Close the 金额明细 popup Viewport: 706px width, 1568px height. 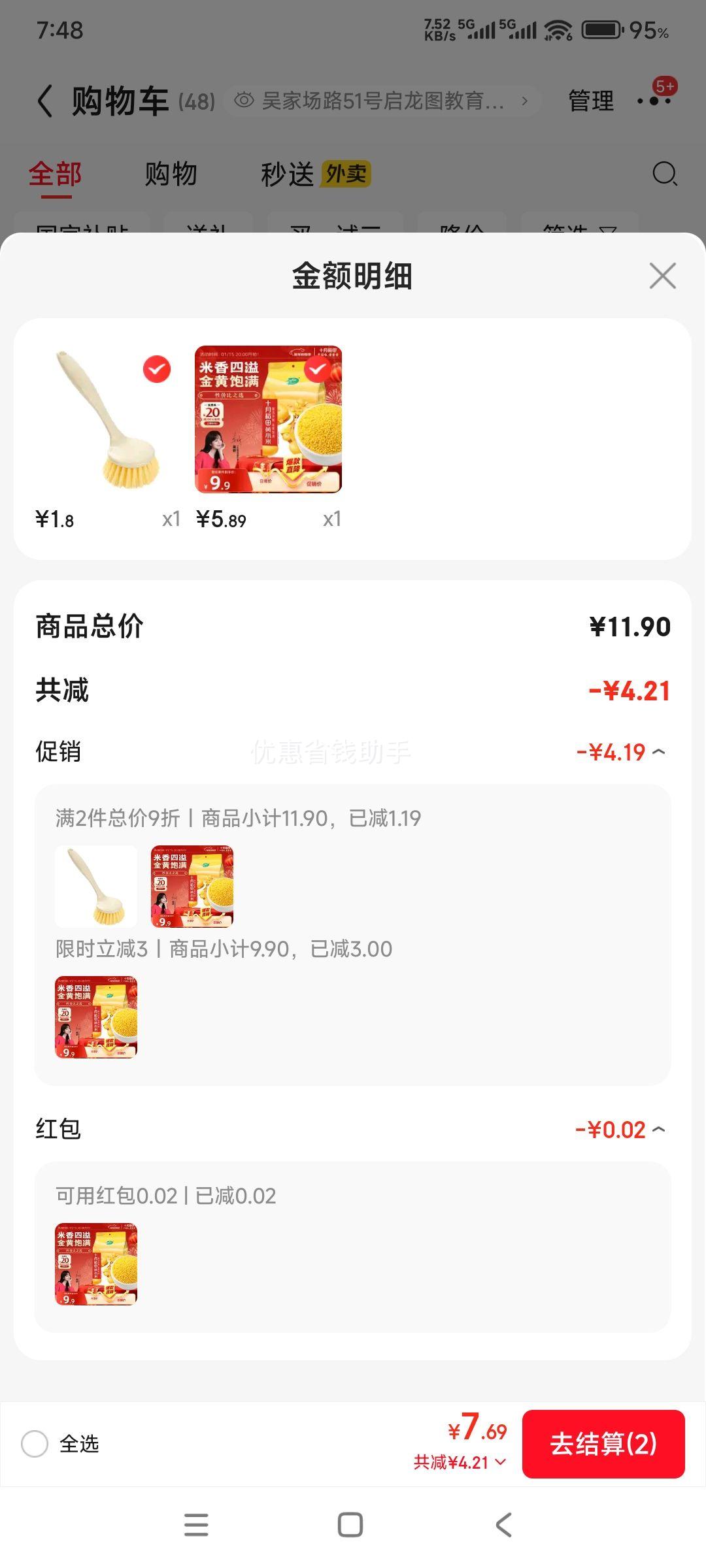(663, 276)
